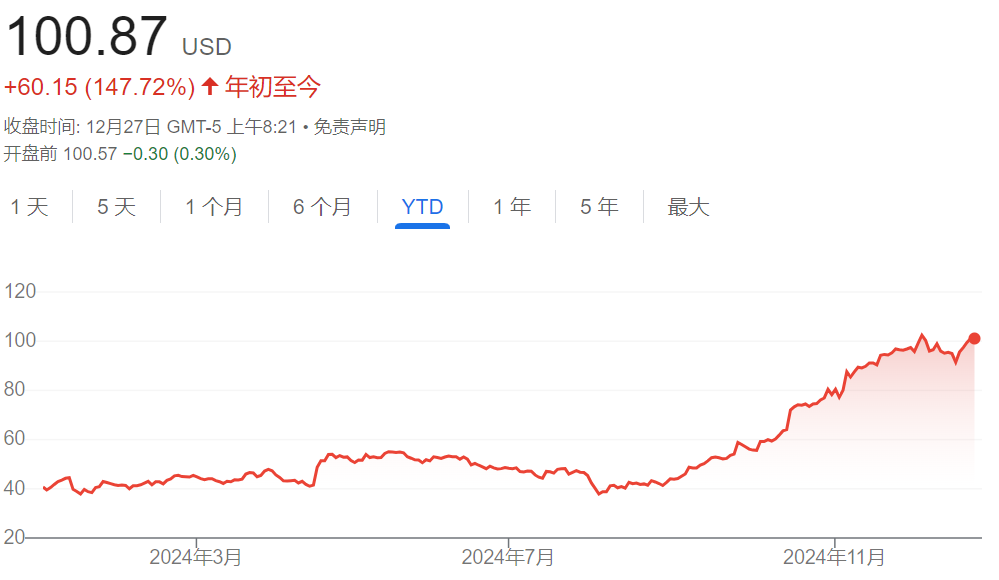Show the 1 个月 price chart
The width and height of the screenshot is (999, 580).
214,207
